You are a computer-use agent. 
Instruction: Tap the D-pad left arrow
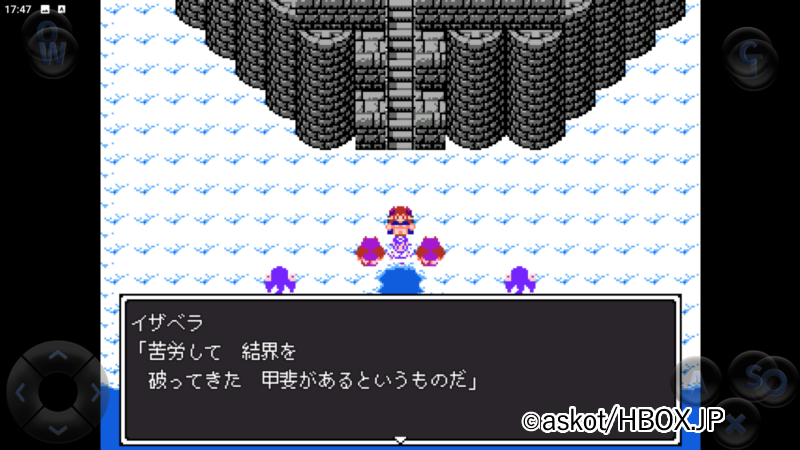[x=20, y=392]
